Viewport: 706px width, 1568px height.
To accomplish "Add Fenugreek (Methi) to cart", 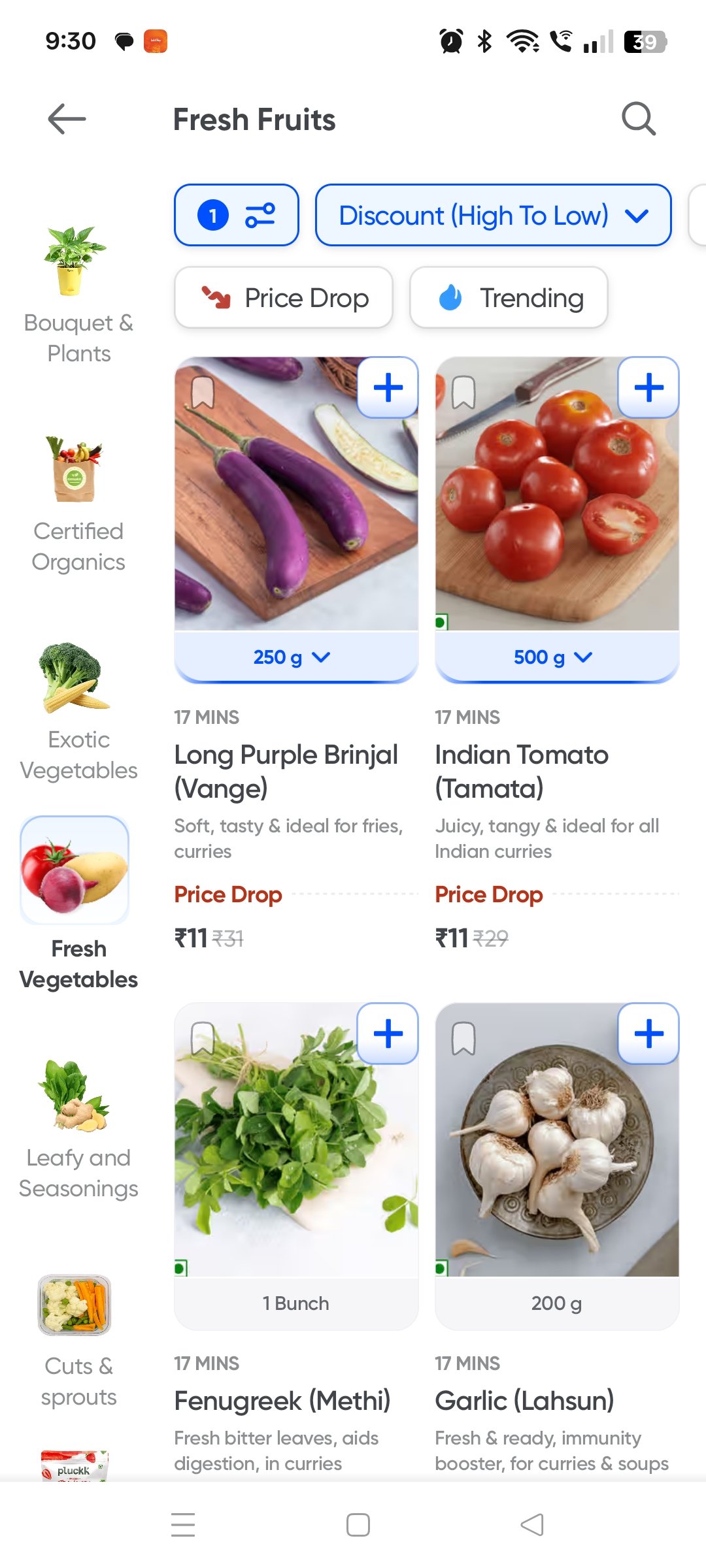I will [388, 1034].
